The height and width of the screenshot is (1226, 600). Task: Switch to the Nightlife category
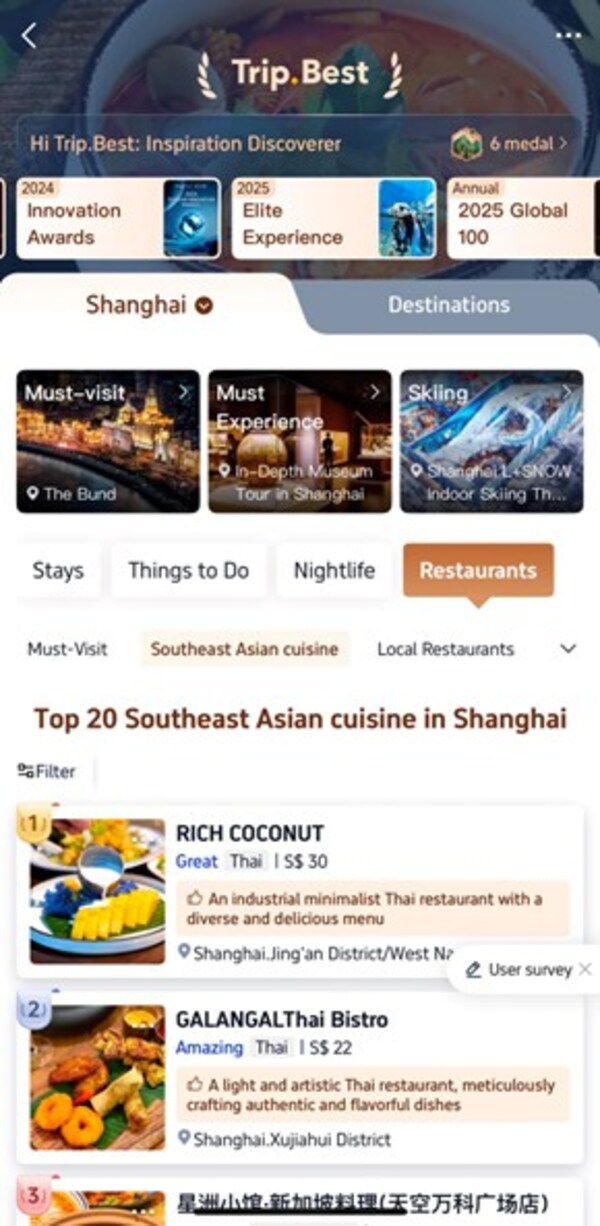tap(334, 571)
